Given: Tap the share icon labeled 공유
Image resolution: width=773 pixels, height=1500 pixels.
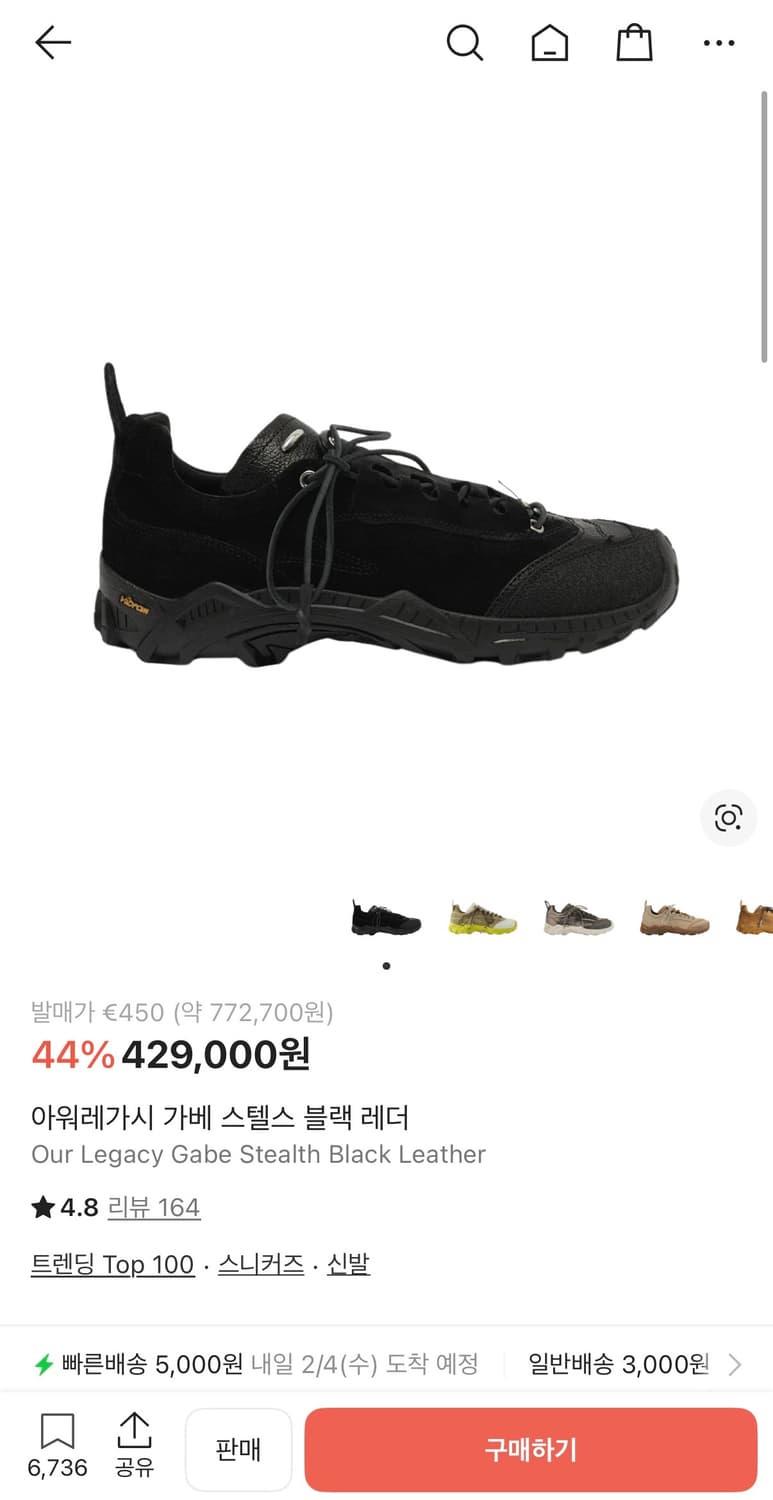Looking at the screenshot, I should [134, 1448].
